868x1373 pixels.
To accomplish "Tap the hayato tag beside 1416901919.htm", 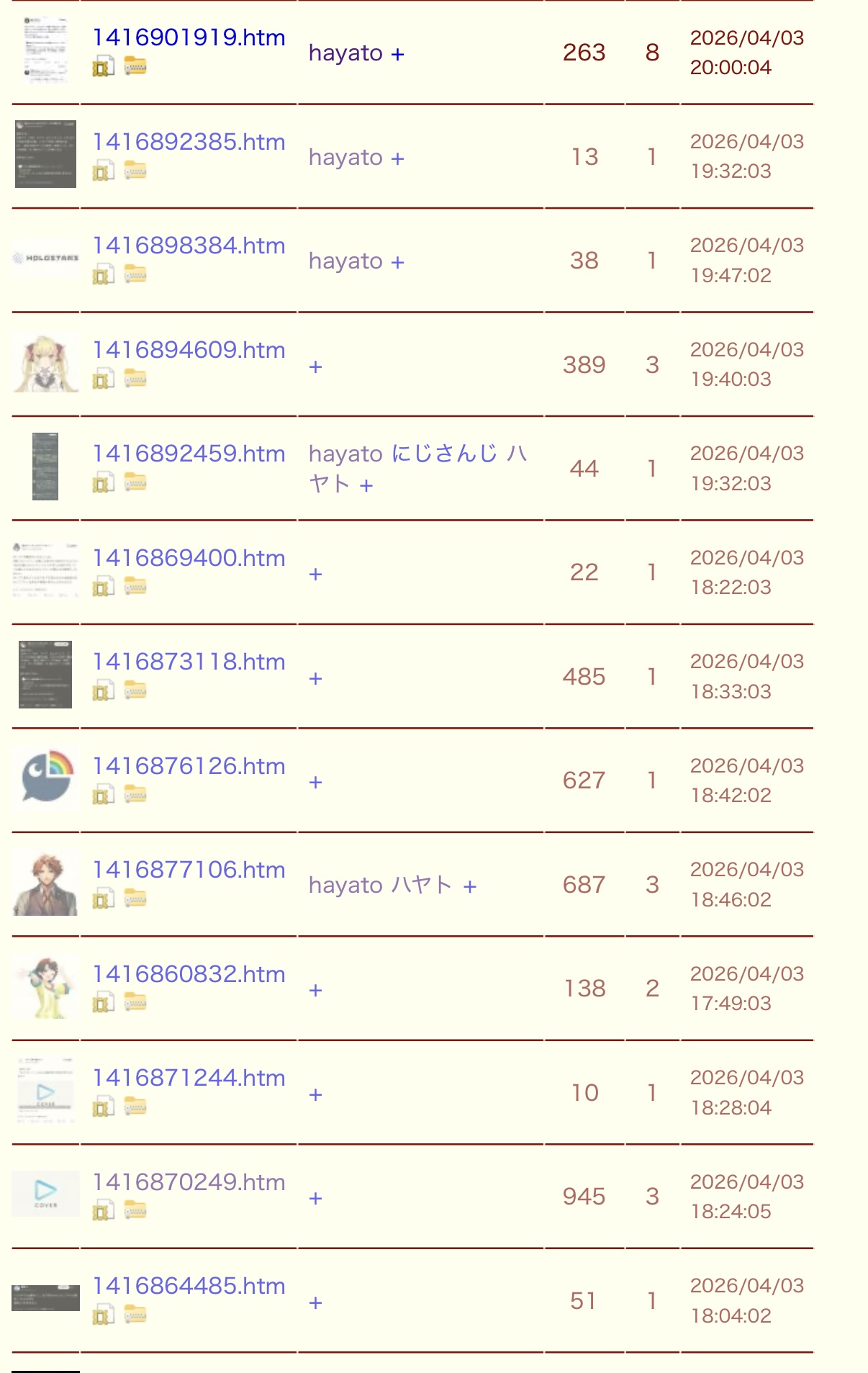I will (345, 53).
